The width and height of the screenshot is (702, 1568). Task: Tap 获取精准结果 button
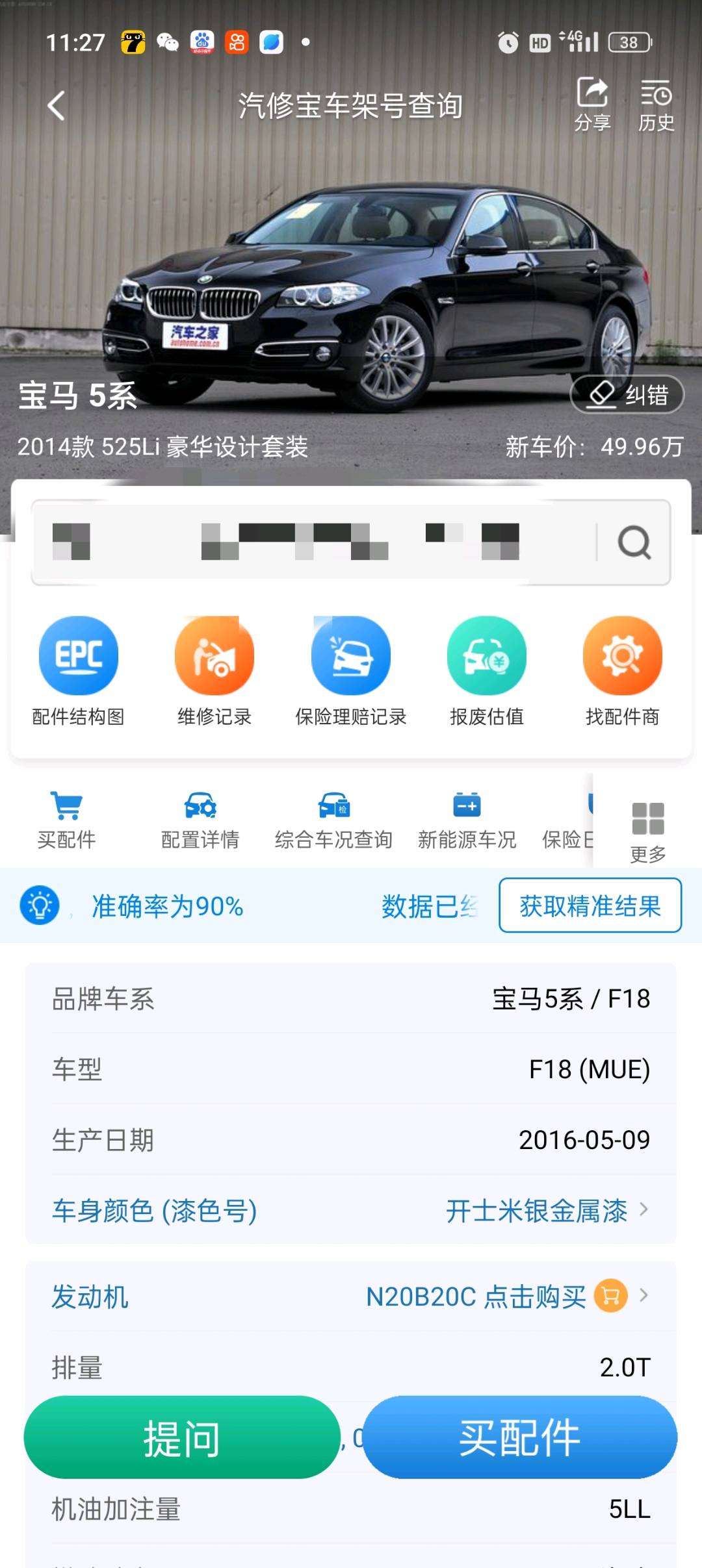click(x=590, y=905)
